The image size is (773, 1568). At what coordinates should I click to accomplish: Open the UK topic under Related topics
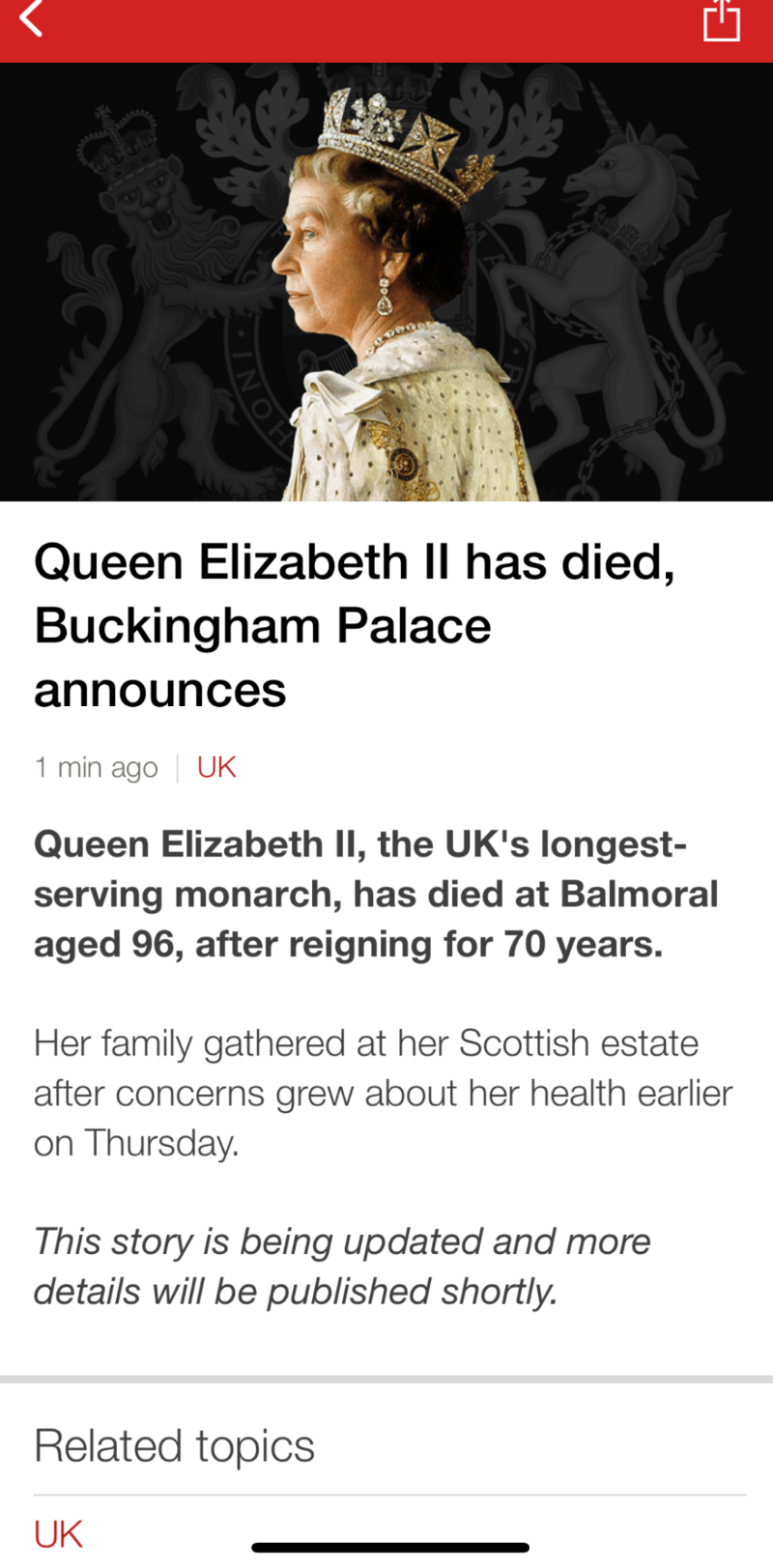tap(59, 1533)
